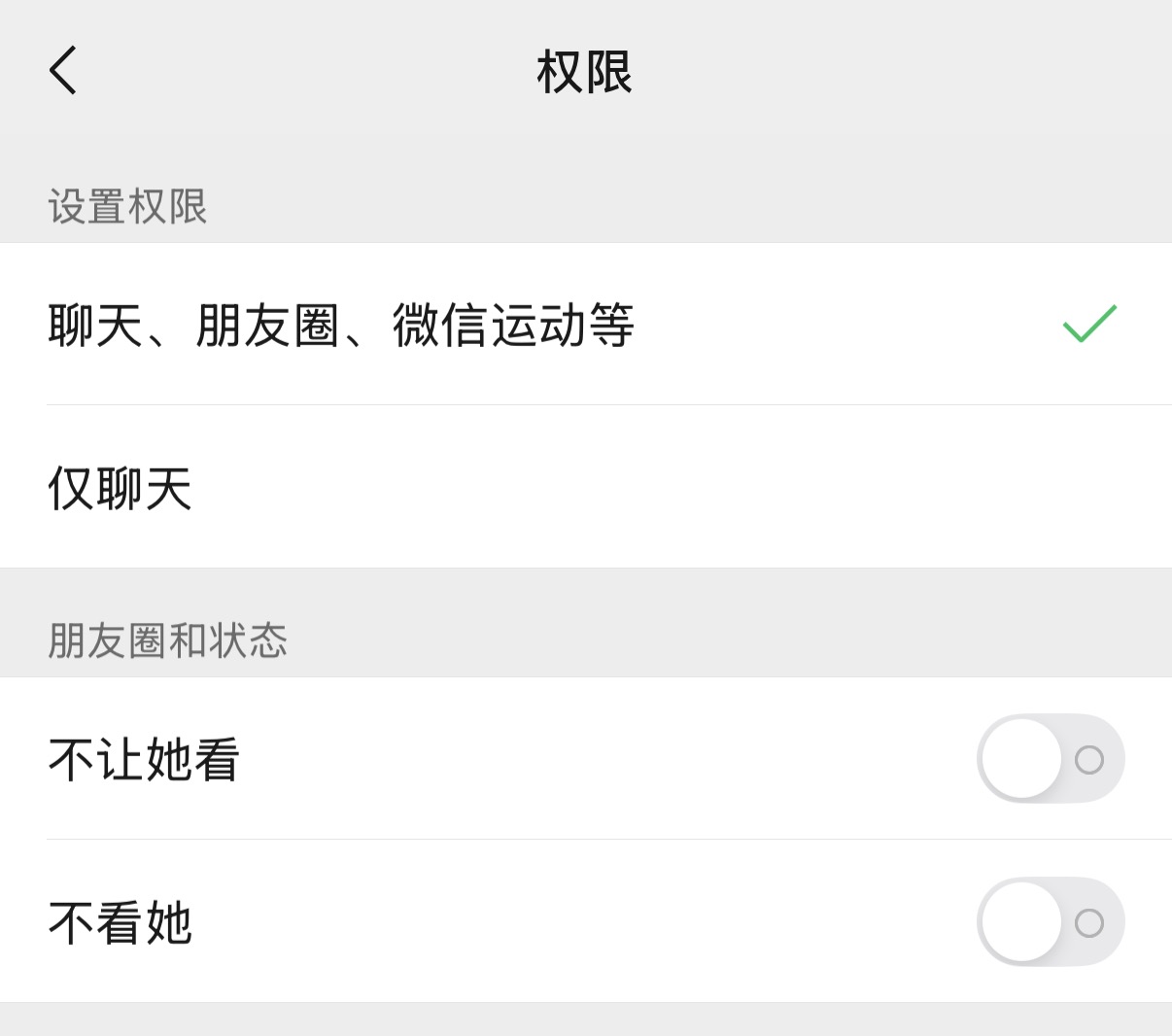Turn on the 不看她 toggle
Viewport: 1172px width, 1036px height.
(x=1051, y=922)
